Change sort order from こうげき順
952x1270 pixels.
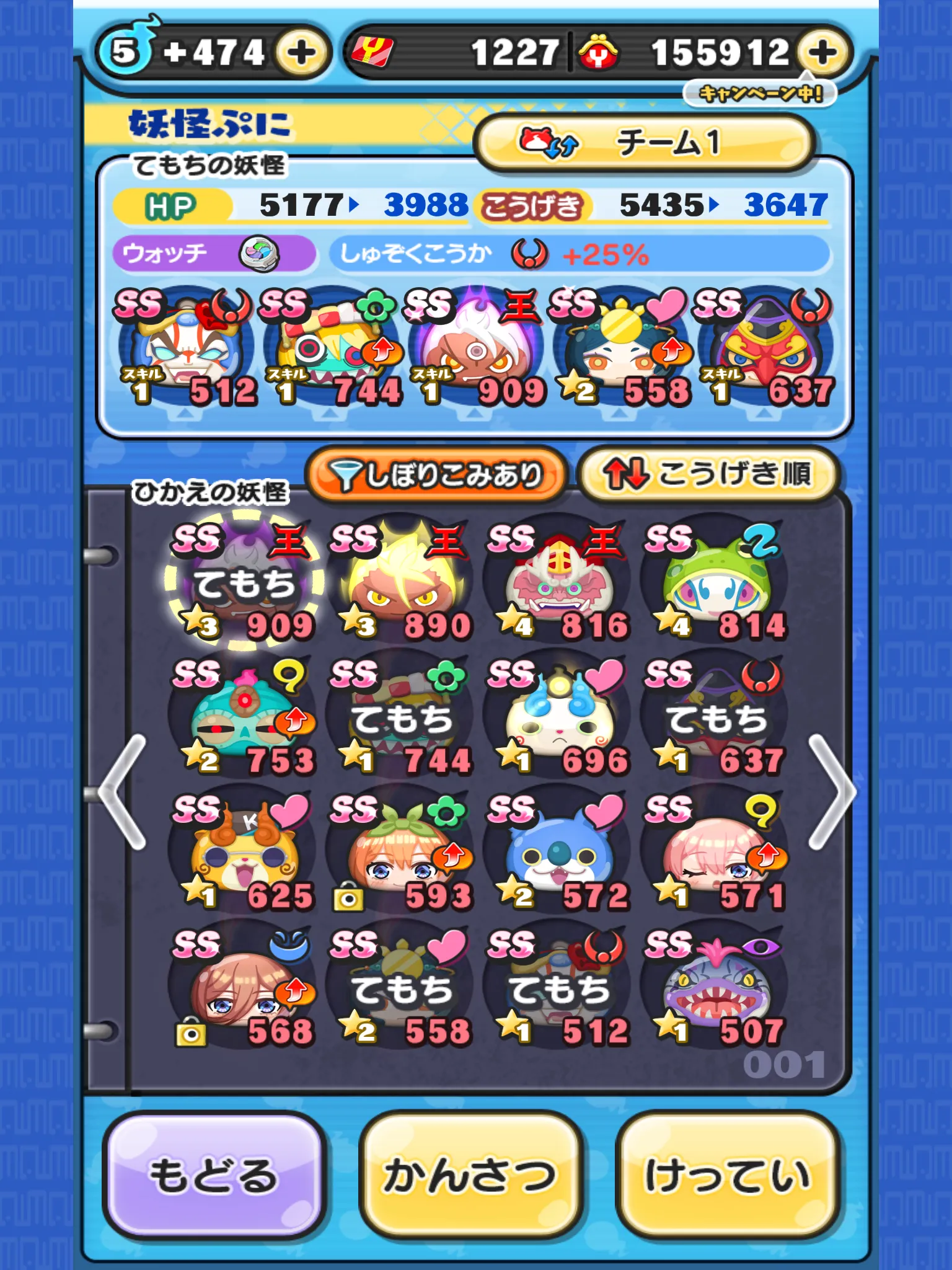(708, 474)
